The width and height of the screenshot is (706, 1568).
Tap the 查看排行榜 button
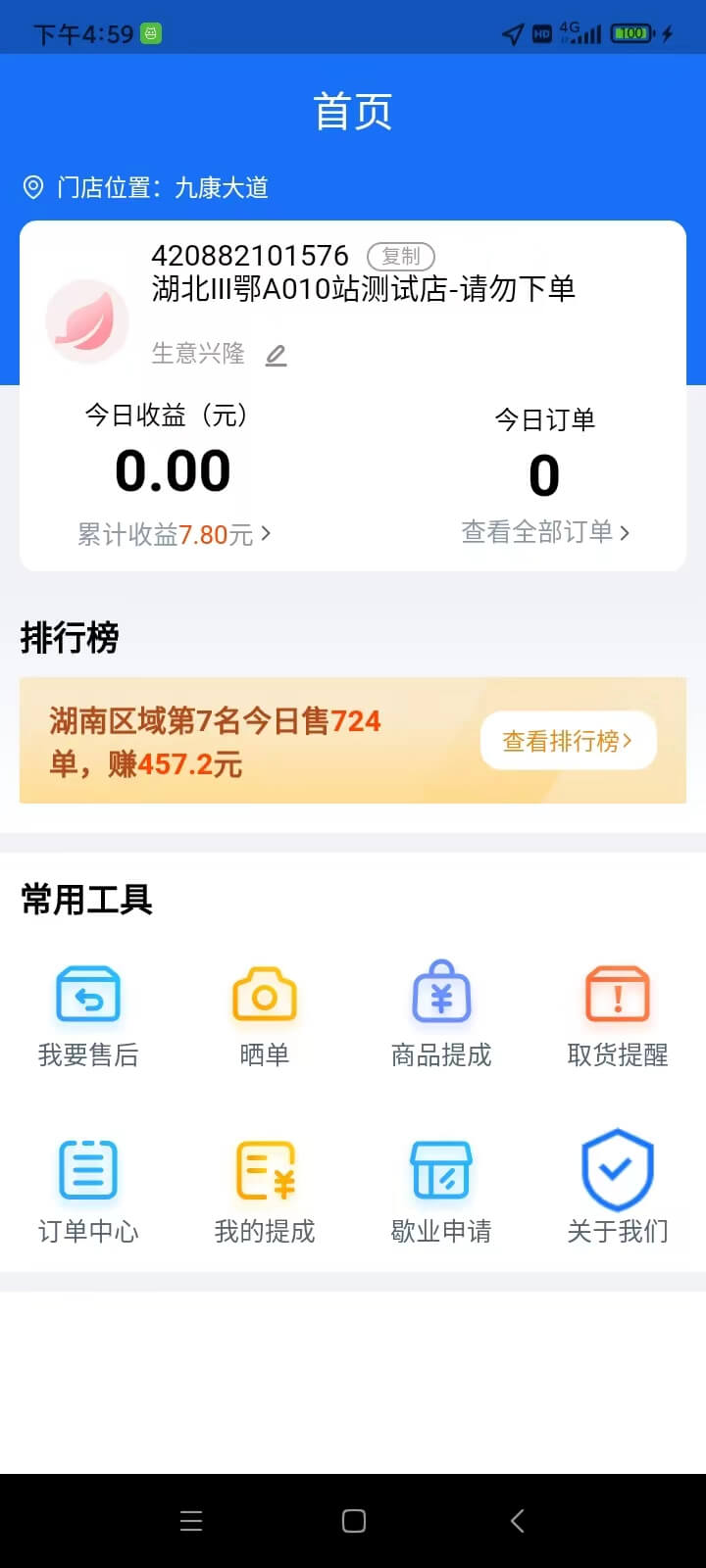click(568, 741)
